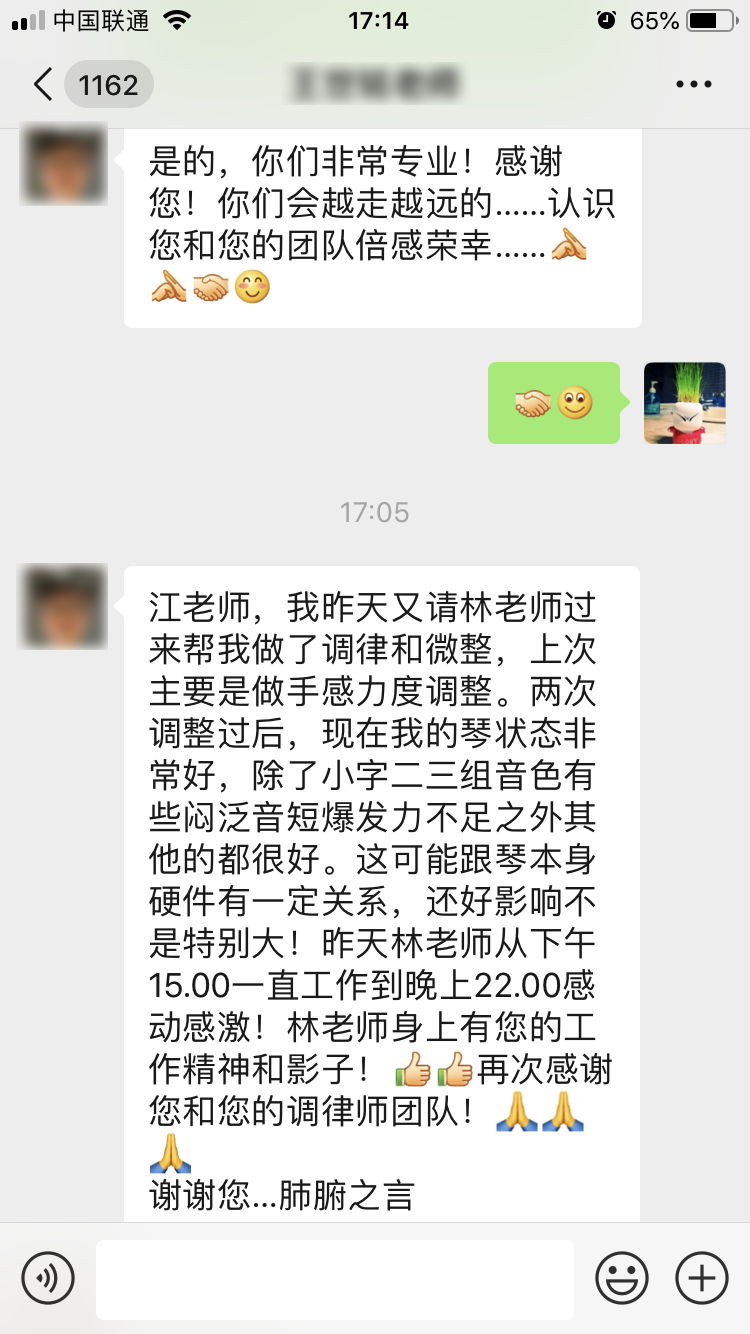Viewport: 750px width, 1334px height.
Task: Open the emoji sticker panel
Action: pyautogui.click(x=622, y=1278)
